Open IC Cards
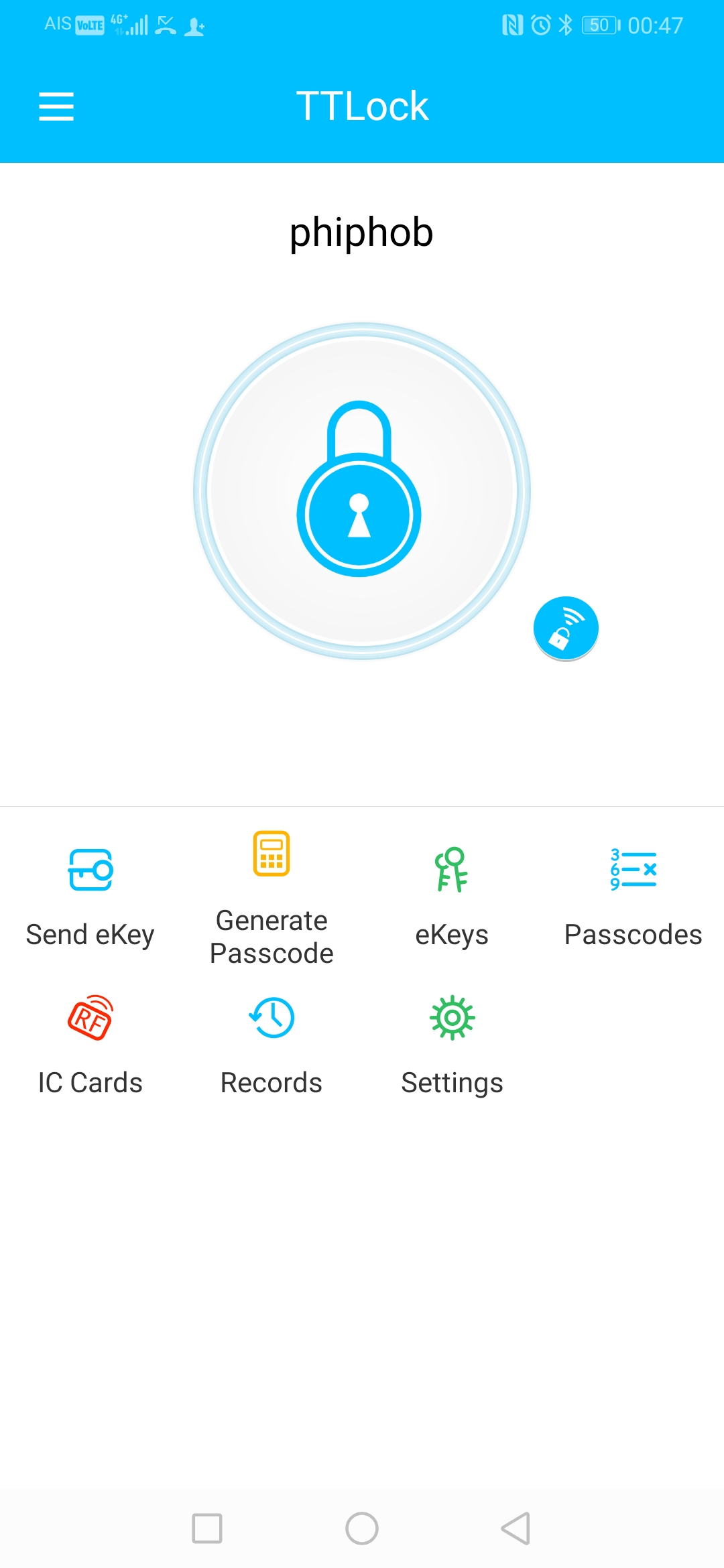Screen dimensions: 724x1568 (90, 1045)
